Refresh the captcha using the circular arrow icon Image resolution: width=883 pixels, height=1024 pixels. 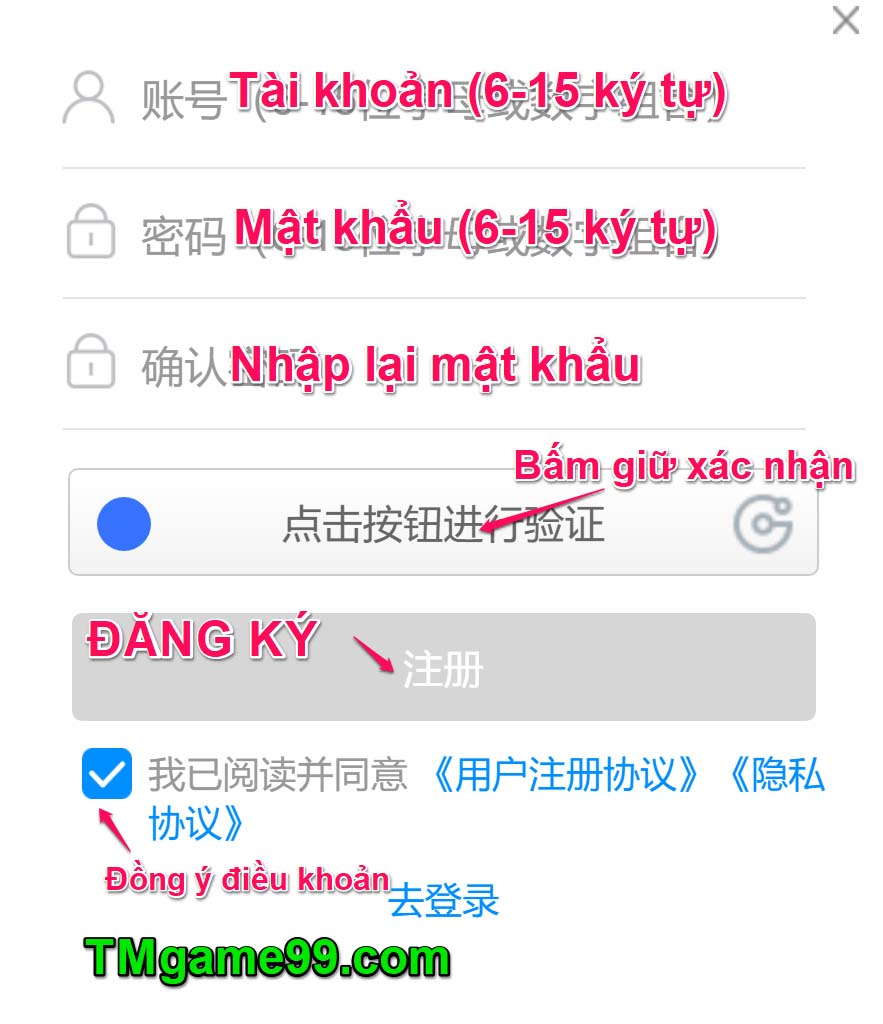[x=763, y=523]
